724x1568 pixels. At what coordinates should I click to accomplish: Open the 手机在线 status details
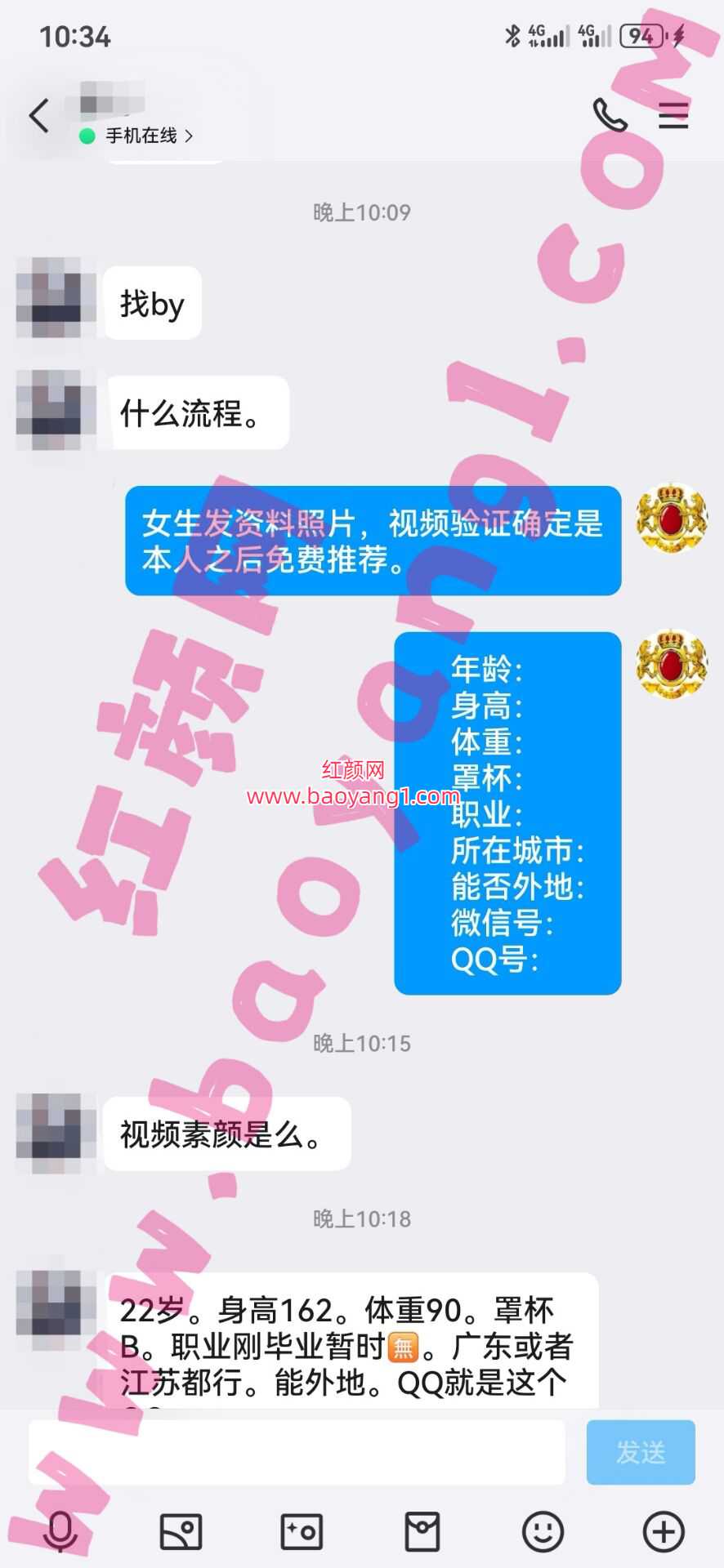[x=141, y=136]
